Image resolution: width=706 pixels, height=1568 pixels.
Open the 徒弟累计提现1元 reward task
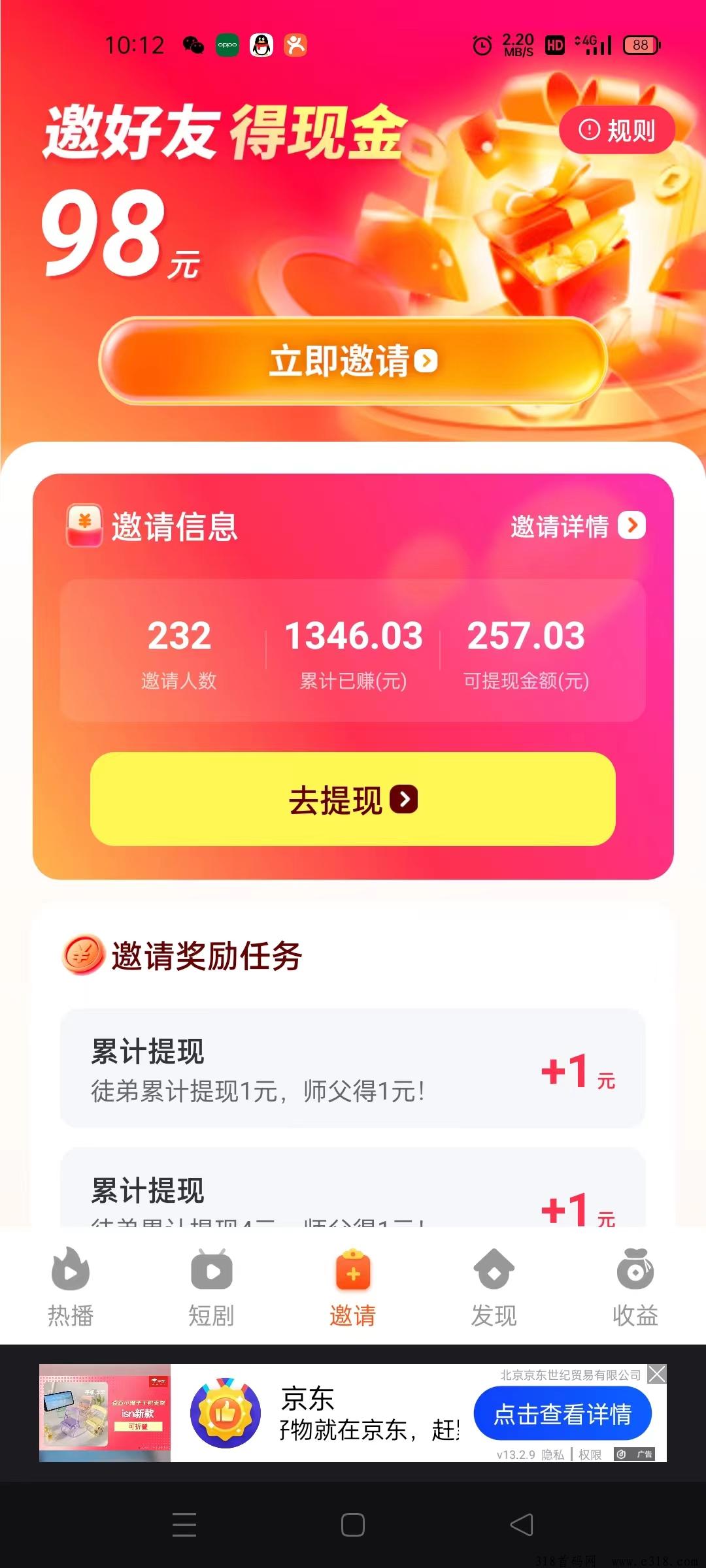(353, 1068)
